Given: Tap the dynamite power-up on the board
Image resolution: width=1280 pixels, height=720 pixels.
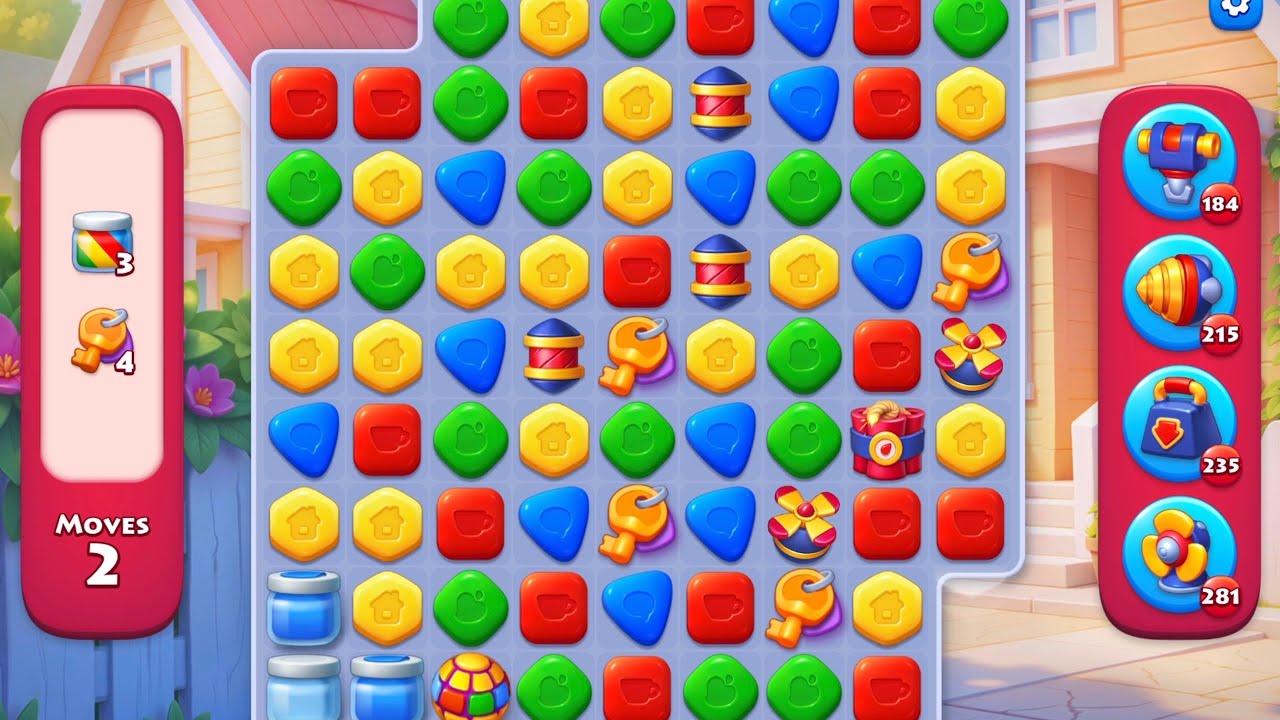Looking at the screenshot, I should 887,440.
